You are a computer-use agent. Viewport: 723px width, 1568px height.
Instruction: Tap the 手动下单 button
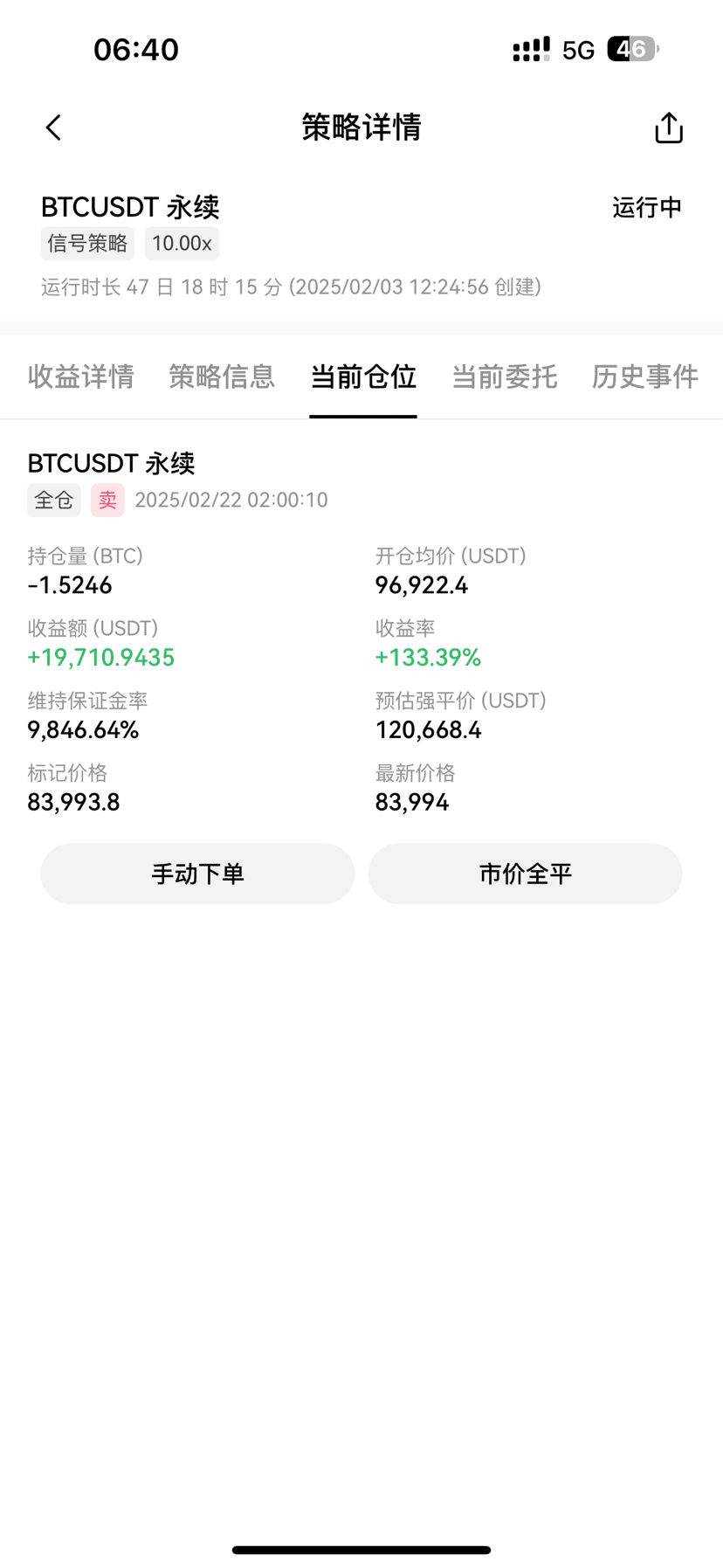(197, 874)
